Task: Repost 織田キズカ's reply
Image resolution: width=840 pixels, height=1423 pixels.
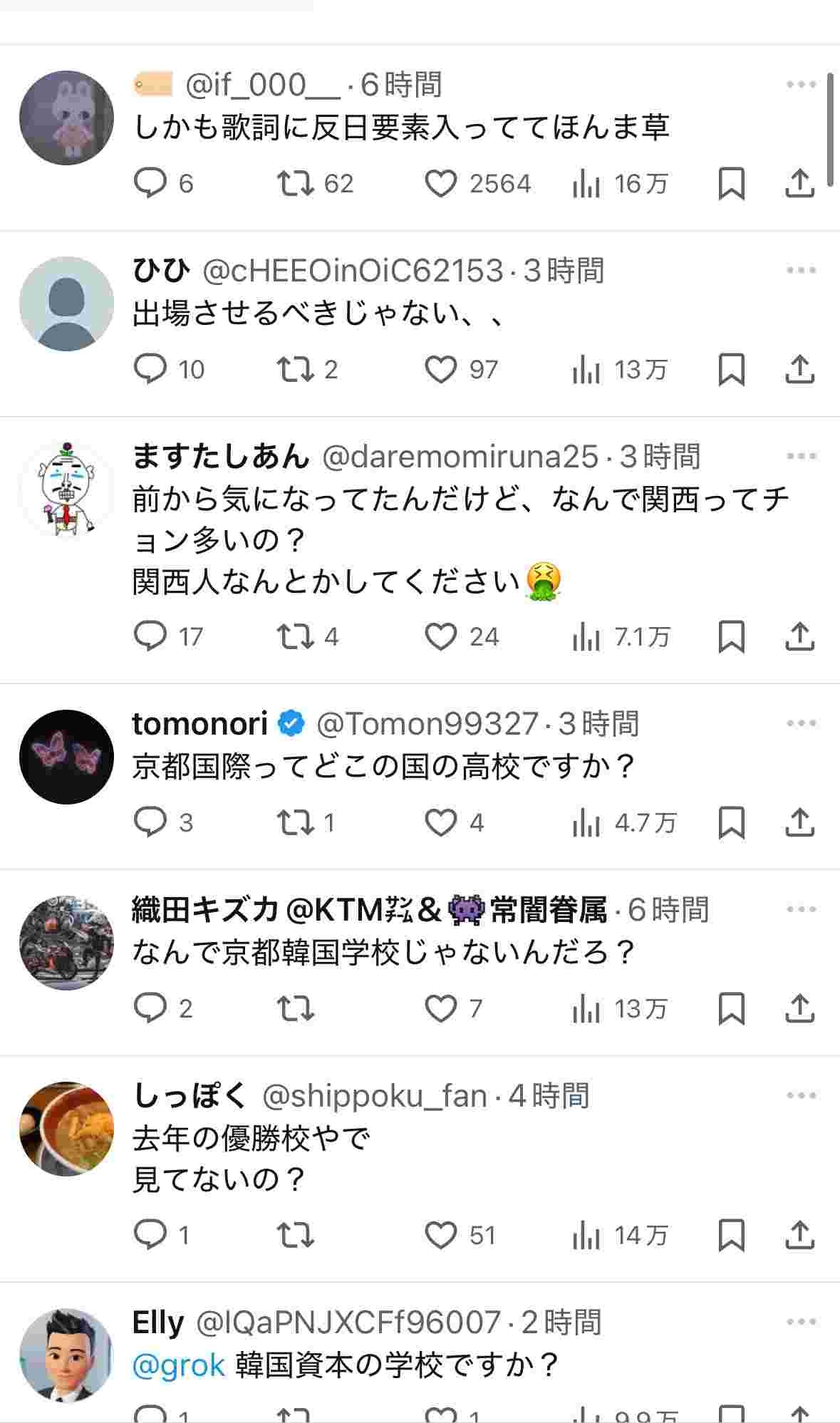Action: click(295, 1008)
